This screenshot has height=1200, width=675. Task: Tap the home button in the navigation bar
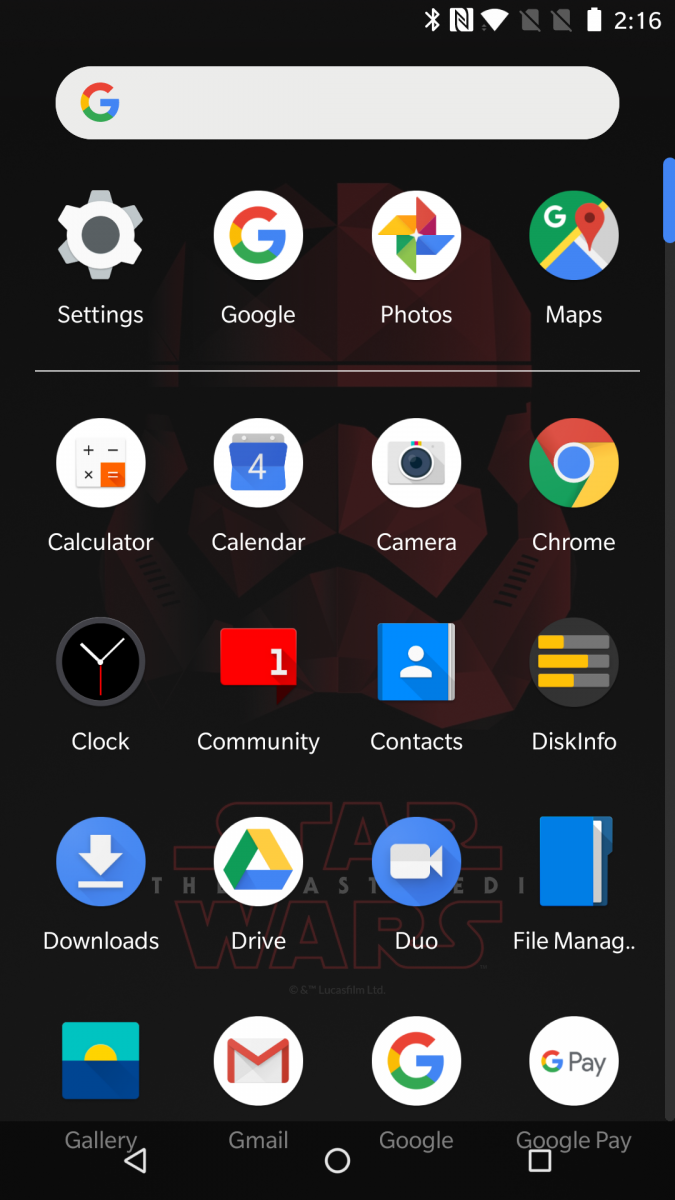(338, 1160)
